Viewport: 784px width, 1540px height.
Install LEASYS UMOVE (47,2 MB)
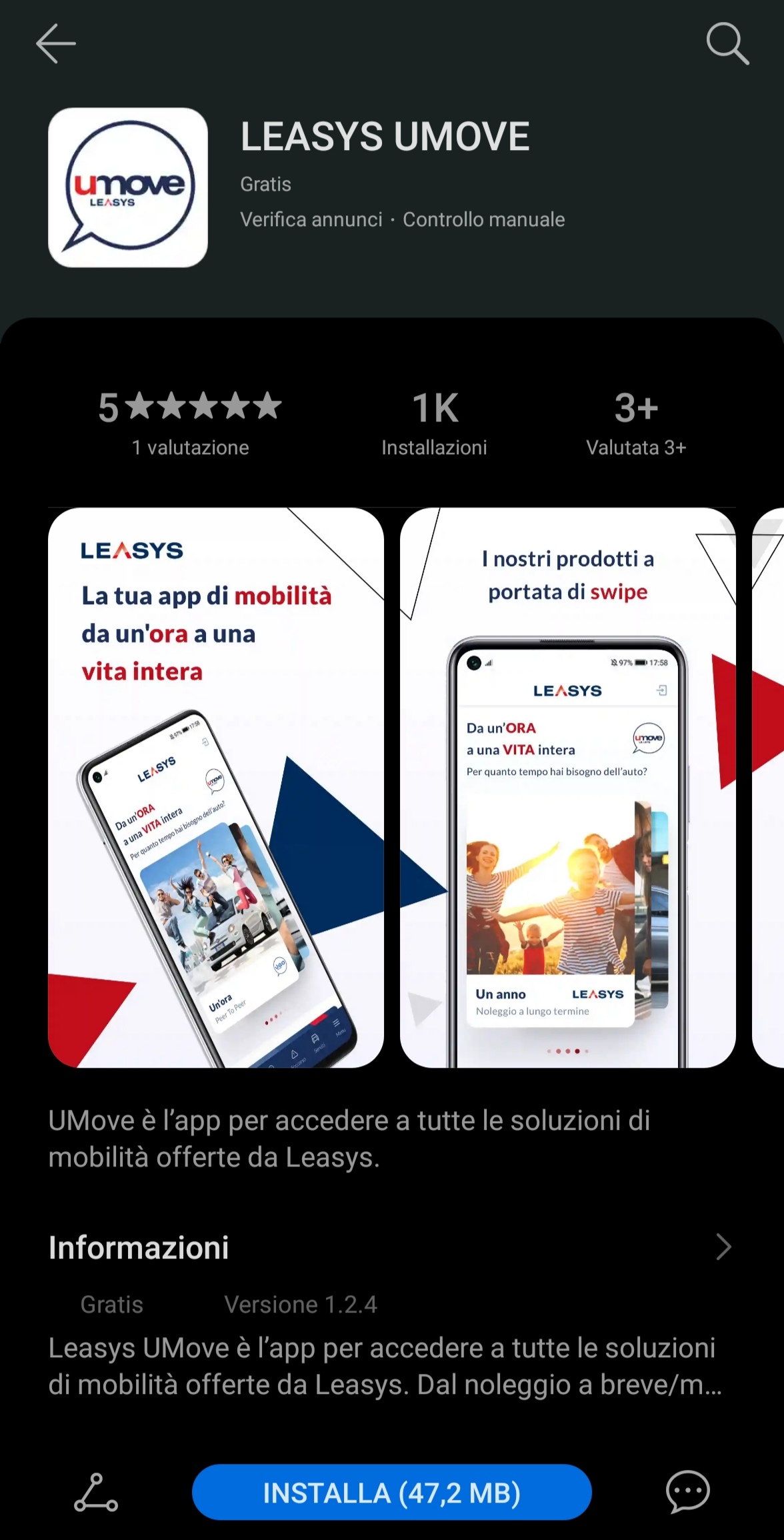click(392, 1492)
